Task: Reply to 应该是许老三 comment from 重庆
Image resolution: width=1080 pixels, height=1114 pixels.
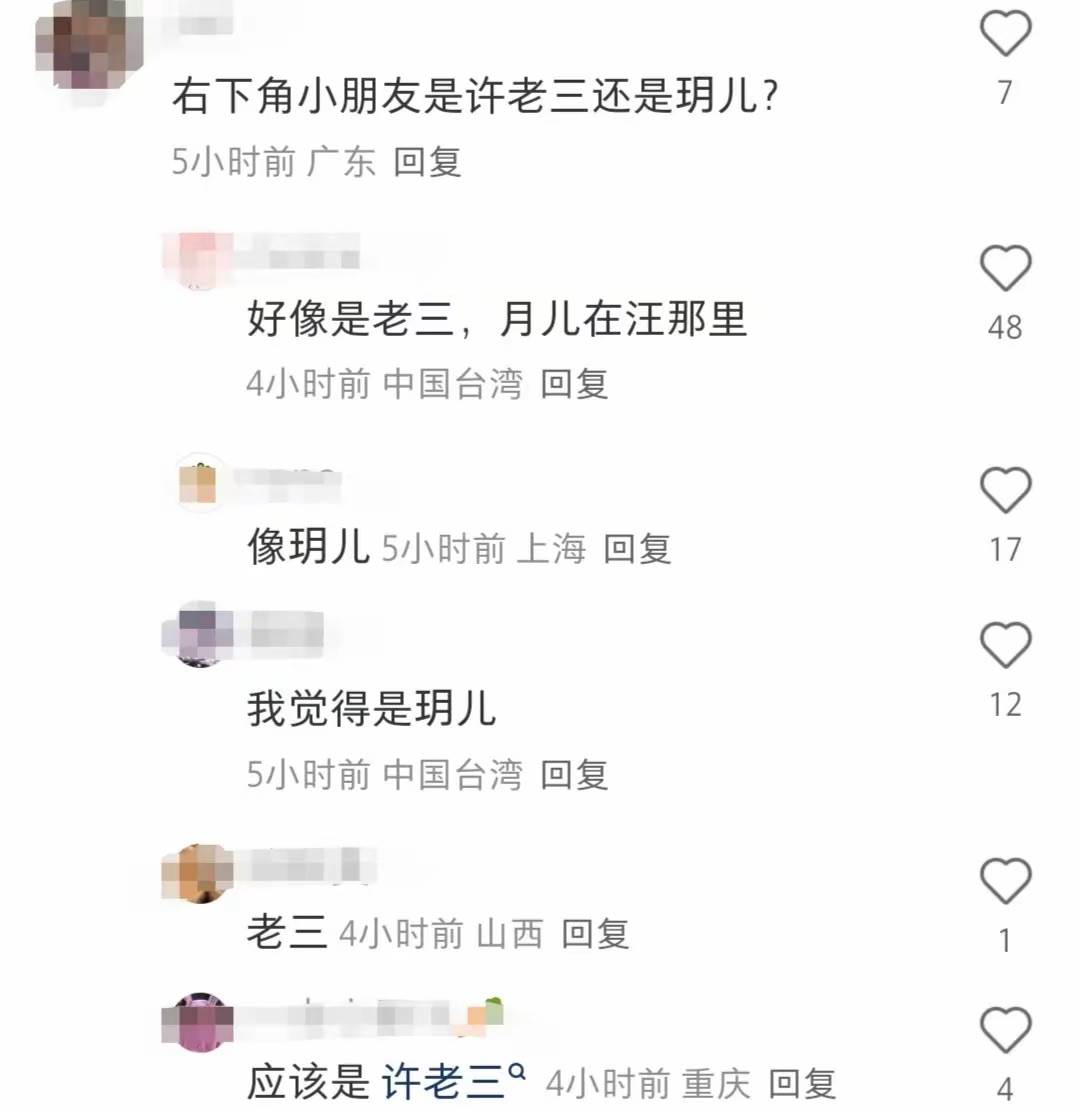Action: tap(801, 1083)
